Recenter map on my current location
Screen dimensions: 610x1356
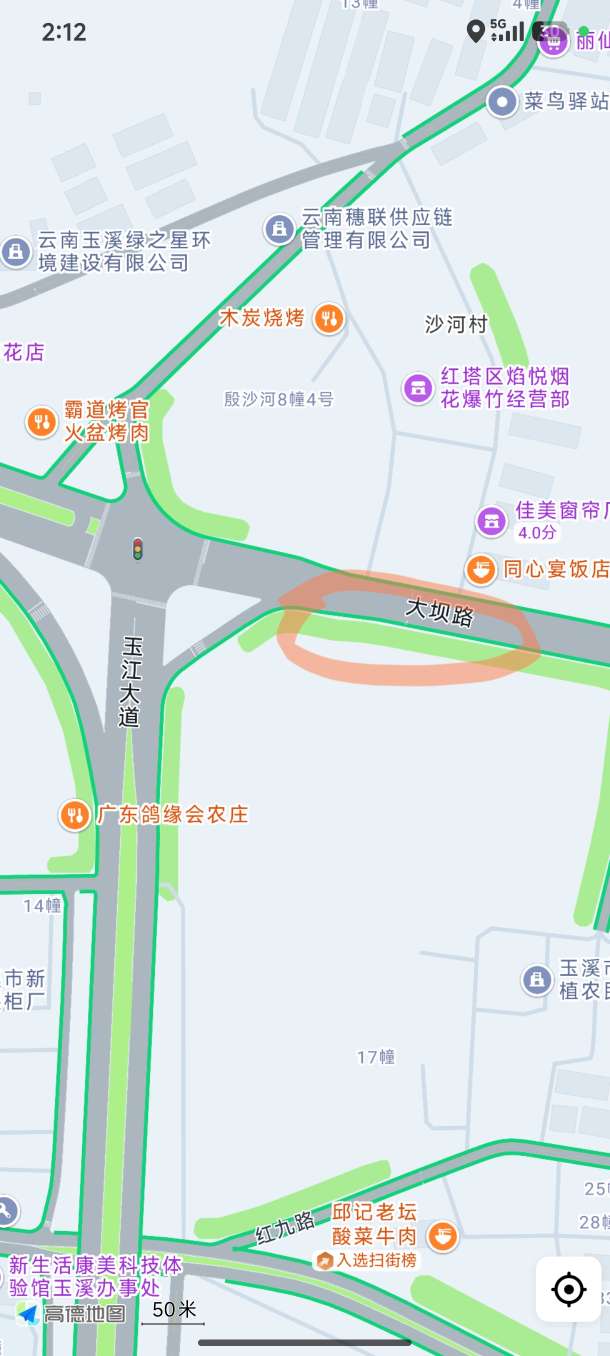pyautogui.click(x=568, y=1289)
